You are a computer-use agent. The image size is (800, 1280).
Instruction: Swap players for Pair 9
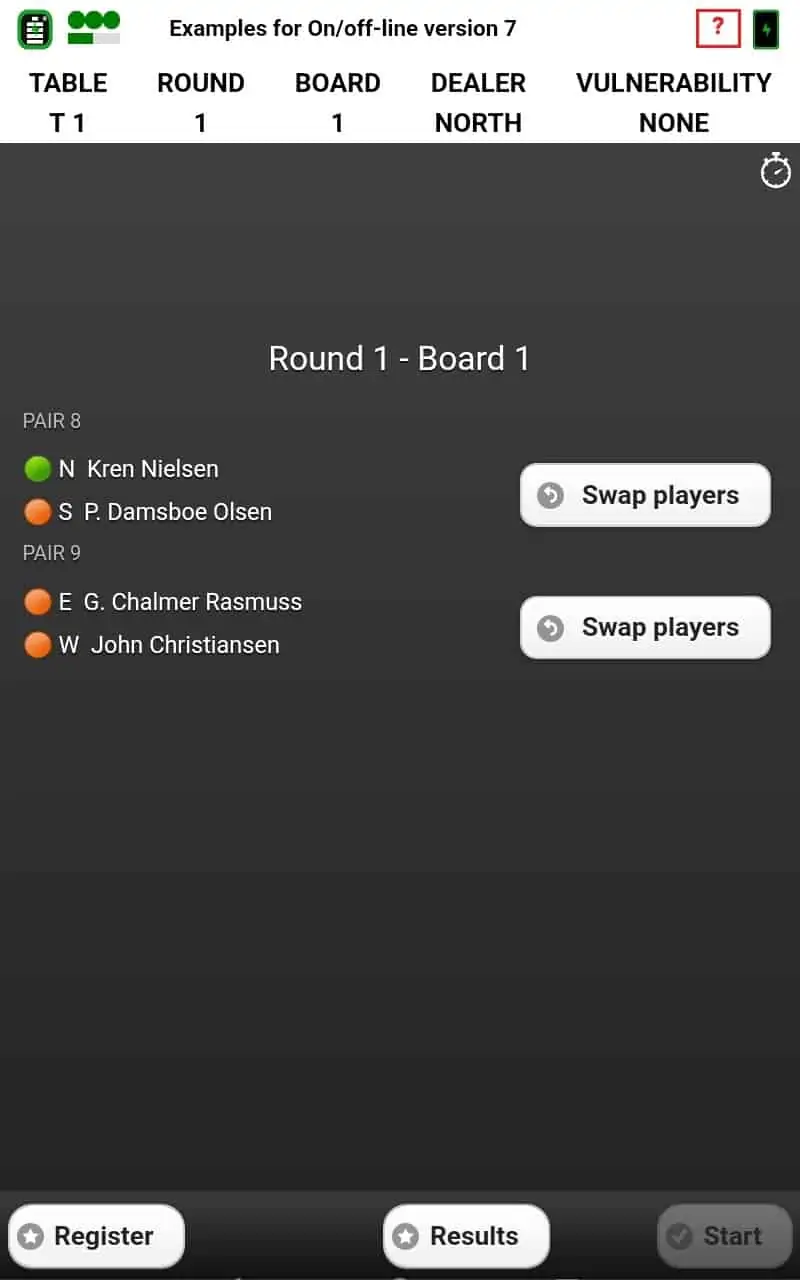tap(645, 628)
